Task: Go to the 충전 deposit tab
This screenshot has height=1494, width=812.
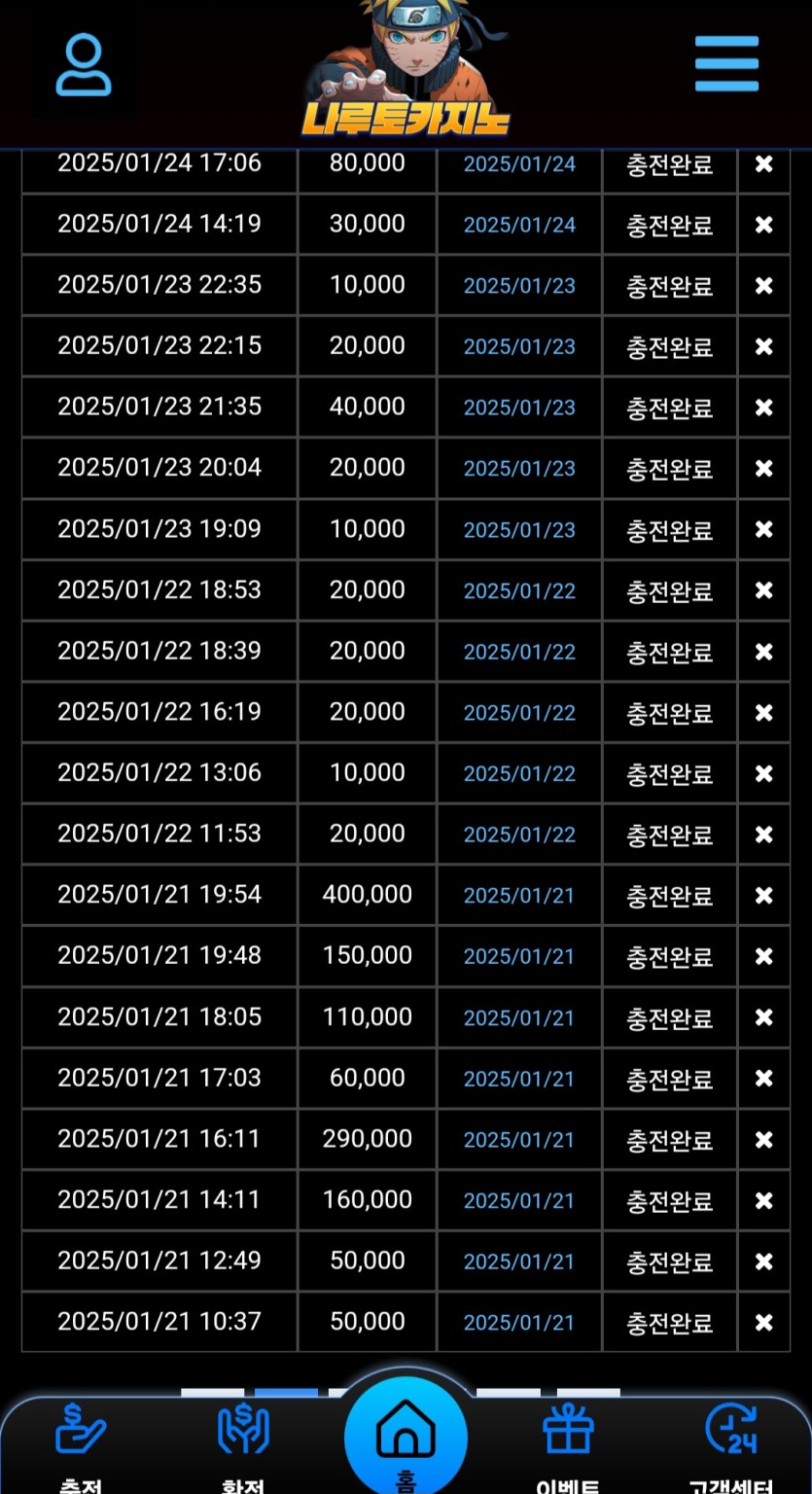Action: coord(81,1444)
